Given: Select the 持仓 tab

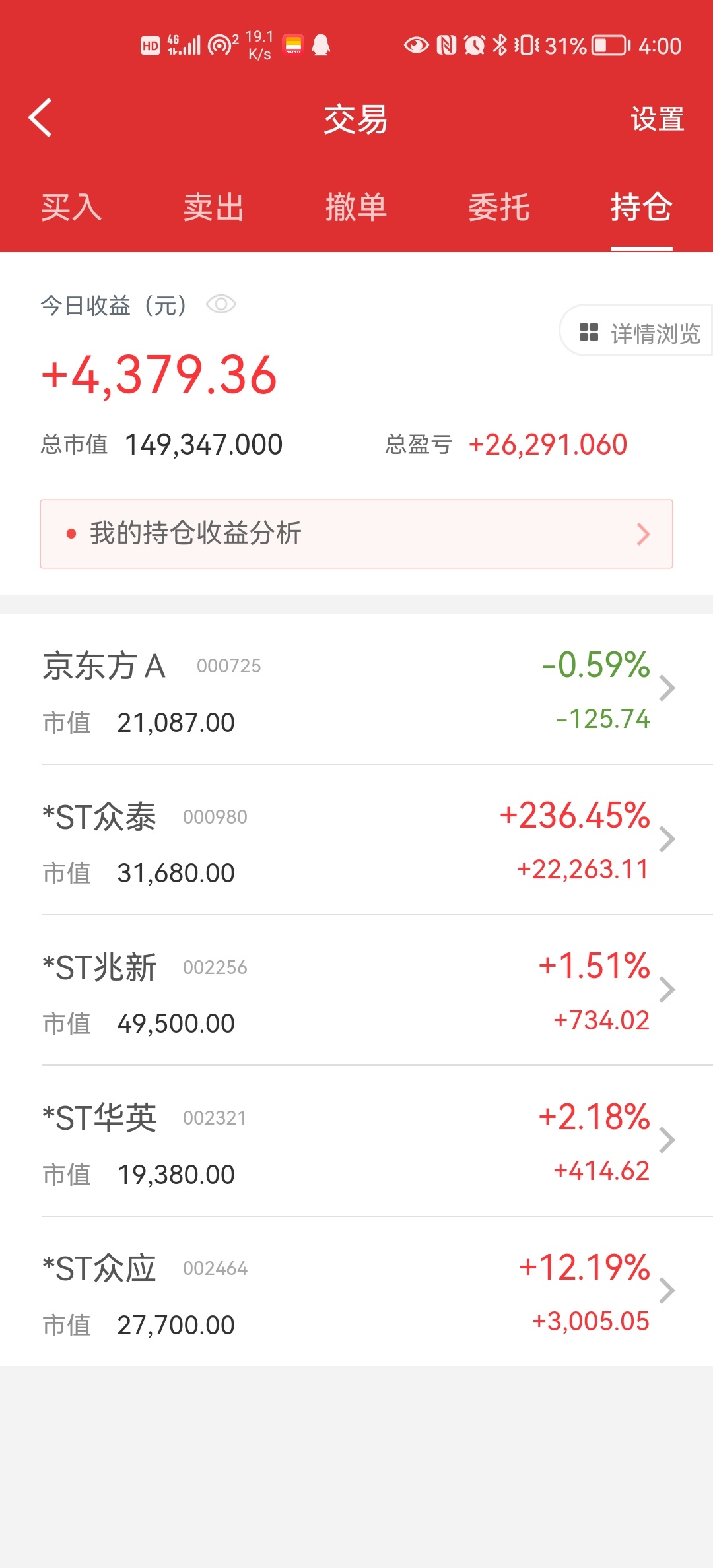Looking at the screenshot, I should click(x=641, y=207).
